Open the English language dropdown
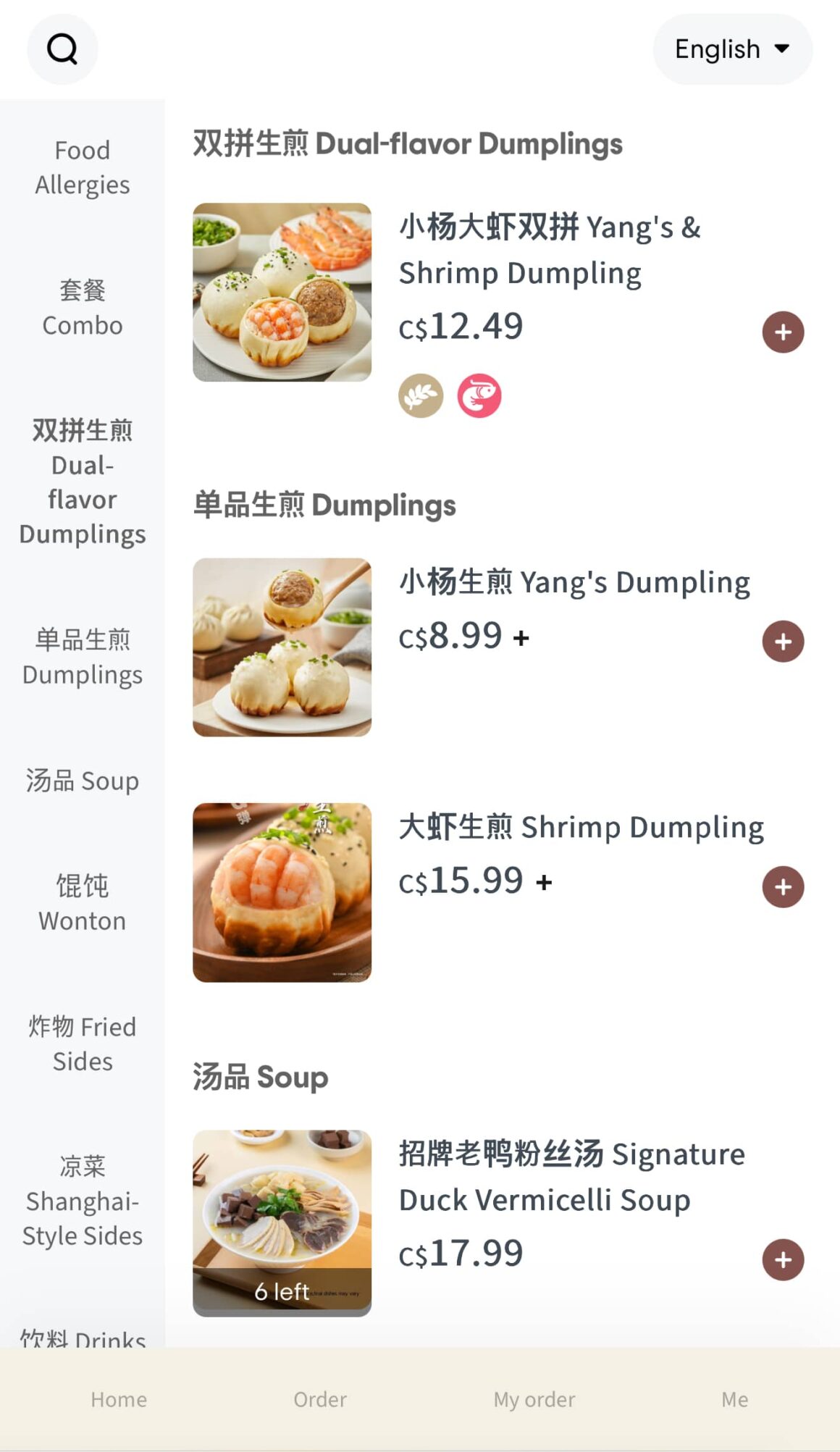This screenshot has height=1452, width=840. click(732, 49)
